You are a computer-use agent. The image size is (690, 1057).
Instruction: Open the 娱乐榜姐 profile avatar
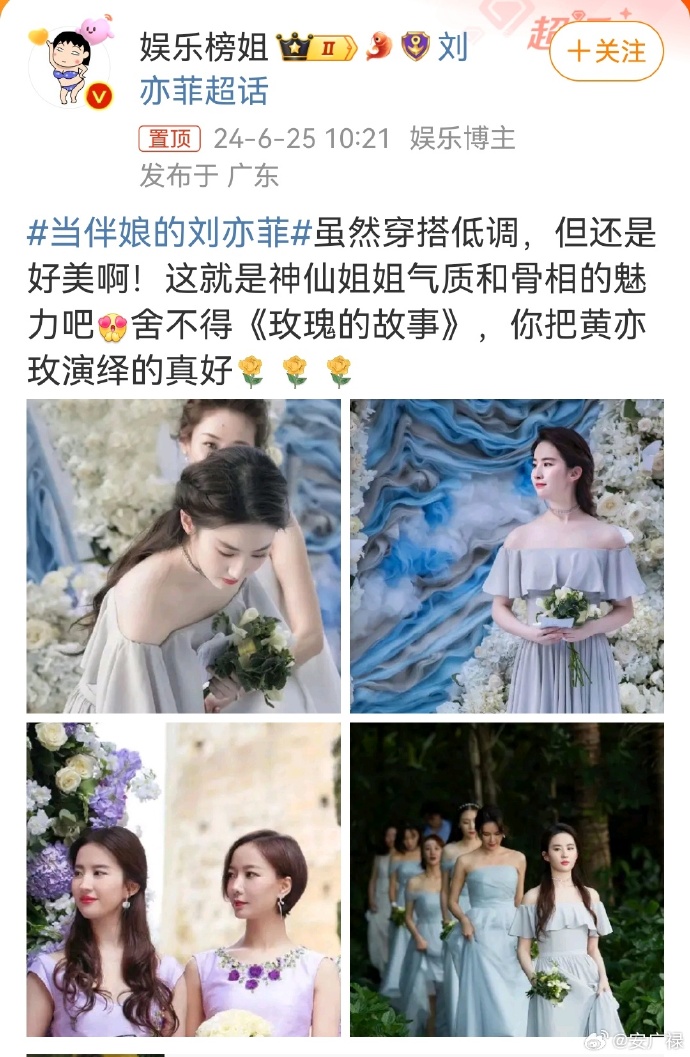pyautogui.click(x=69, y=65)
